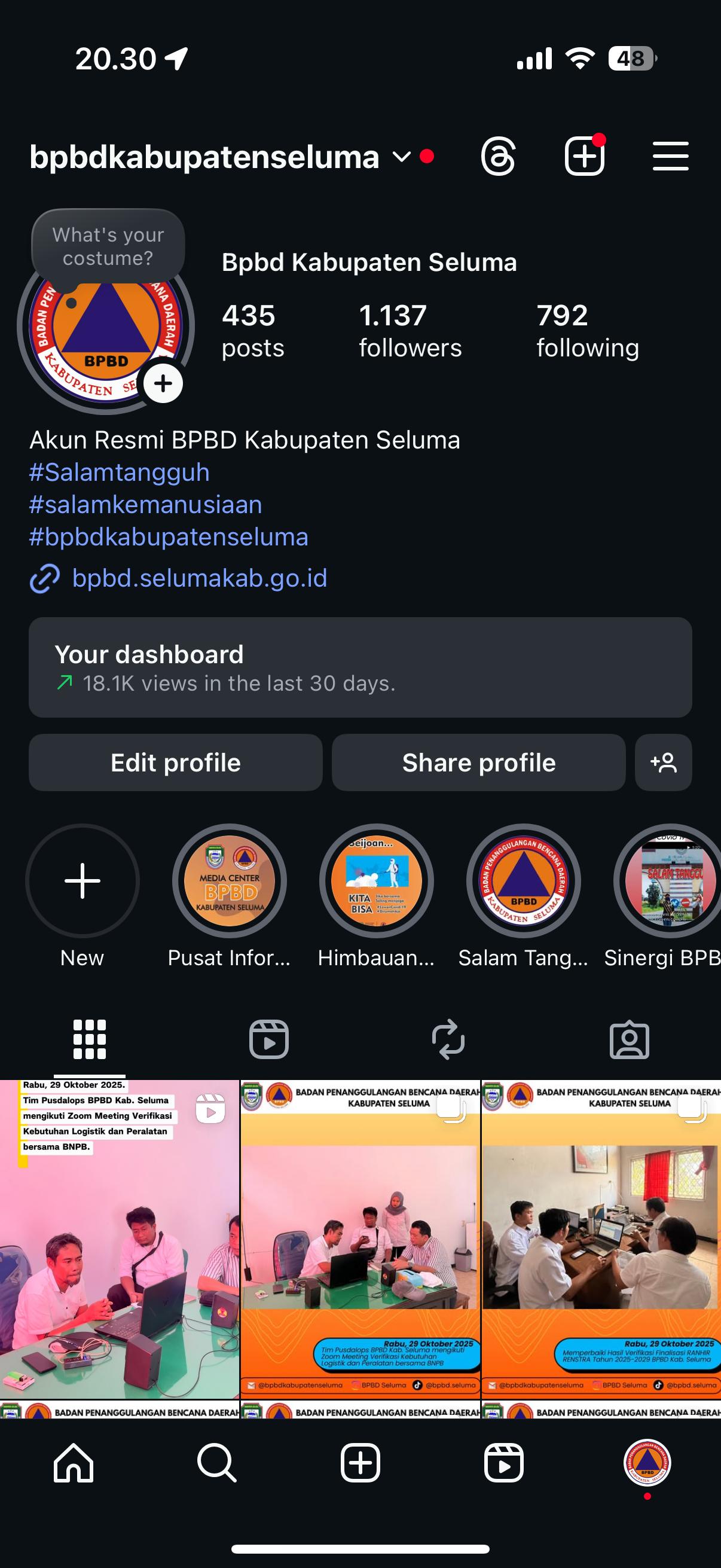Open the #Salamtangguh hashtag

pos(119,472)
